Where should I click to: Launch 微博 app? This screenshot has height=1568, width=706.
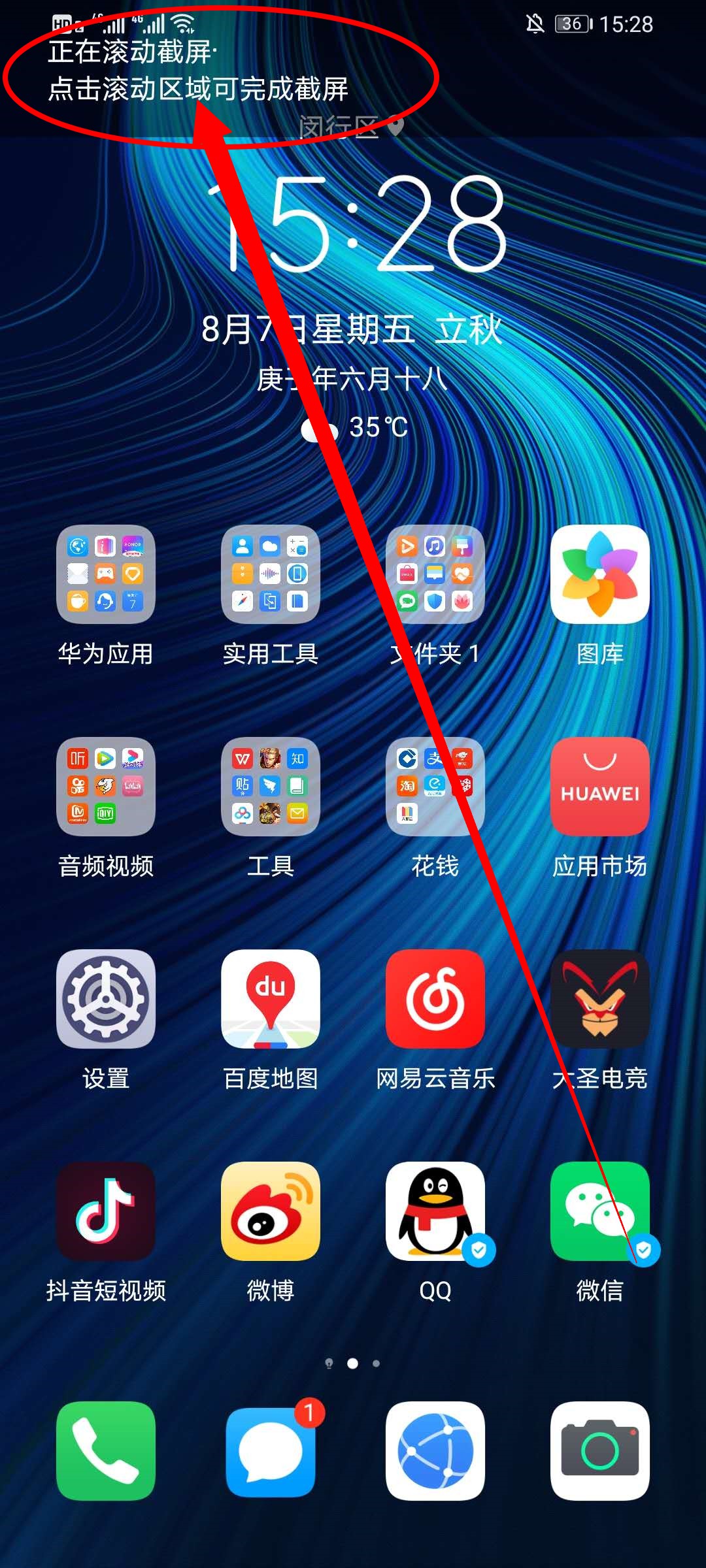point(271,1211)
